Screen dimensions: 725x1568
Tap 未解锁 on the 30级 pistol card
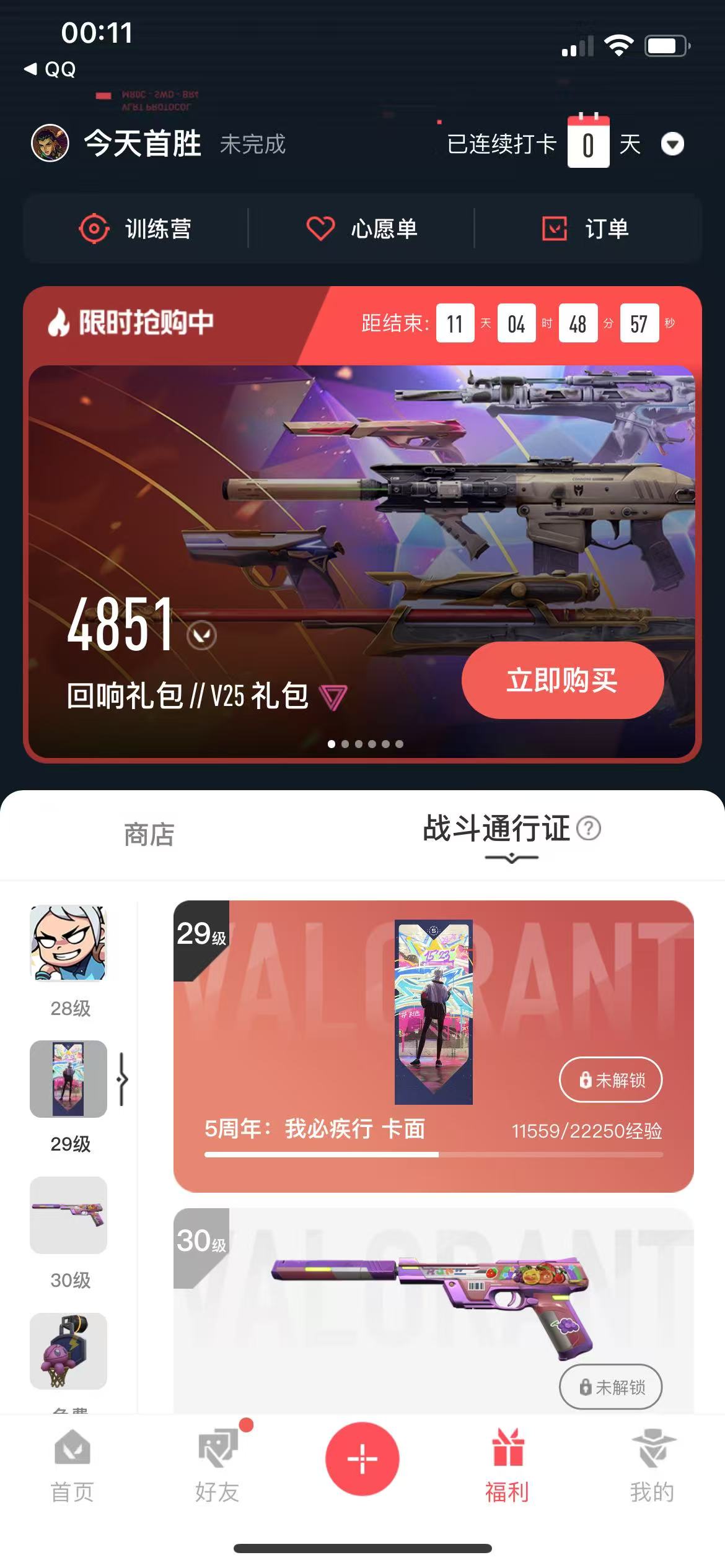tap(610, 1387)
